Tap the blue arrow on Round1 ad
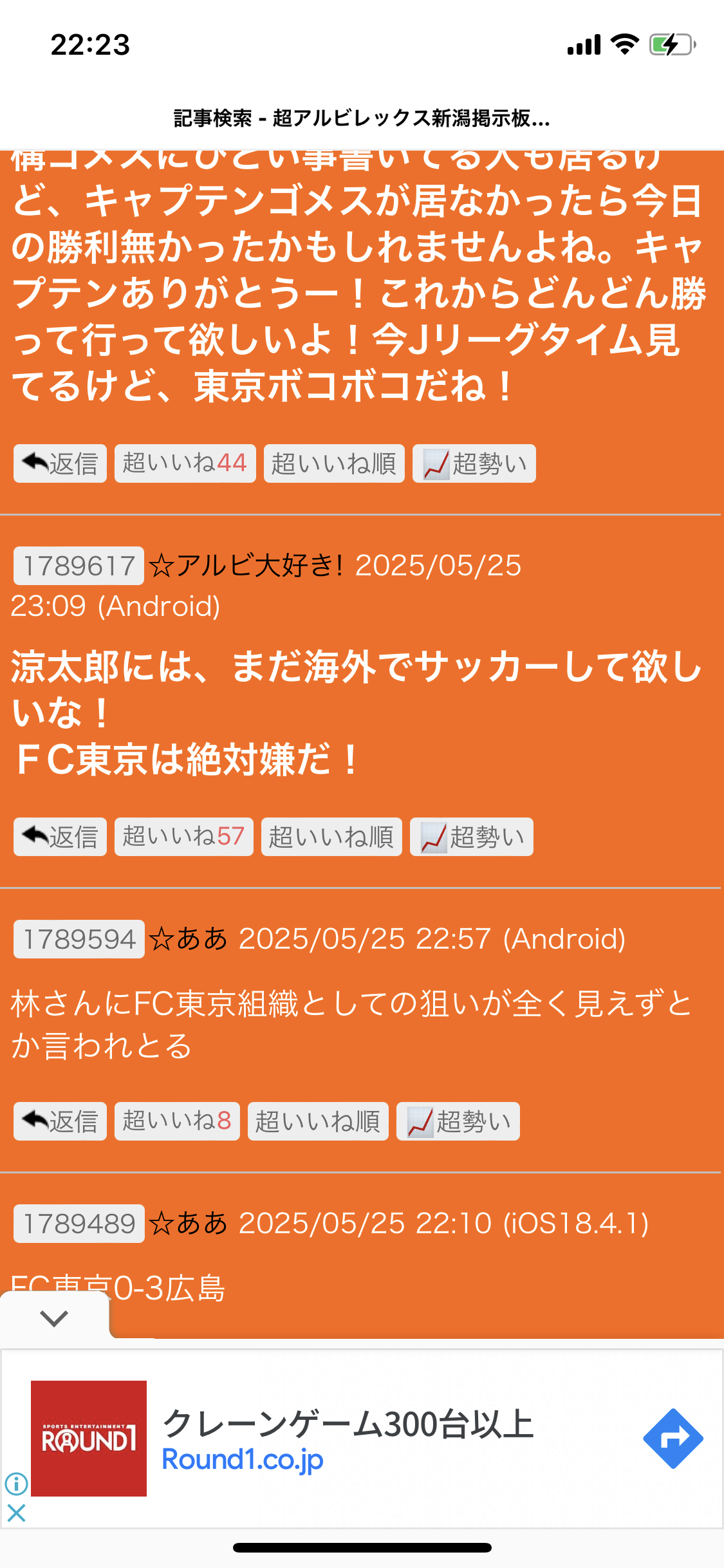Screen dimensions: 724x1568 pos(673,1438)
